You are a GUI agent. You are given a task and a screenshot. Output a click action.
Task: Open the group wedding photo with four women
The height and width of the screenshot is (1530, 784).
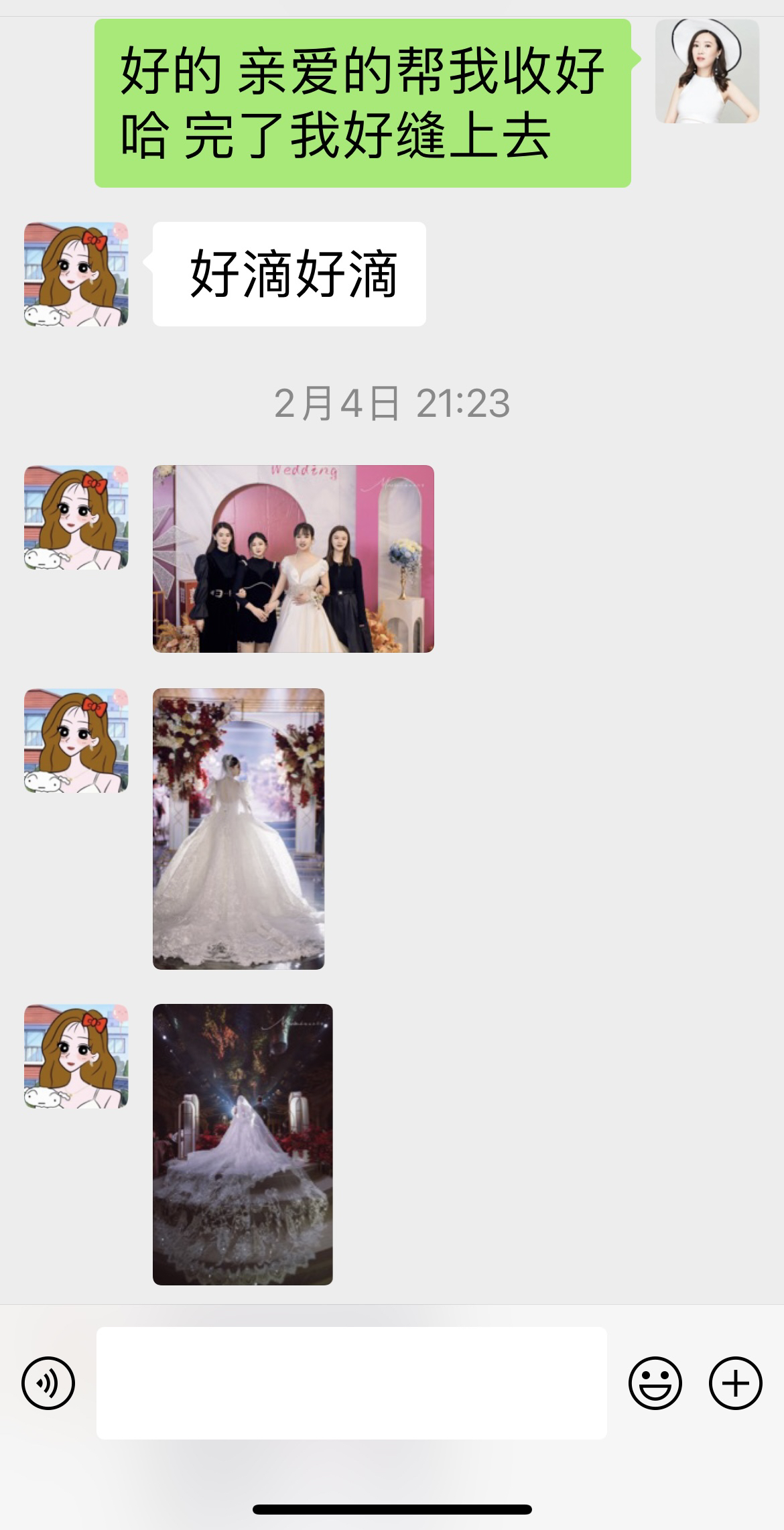293,559
